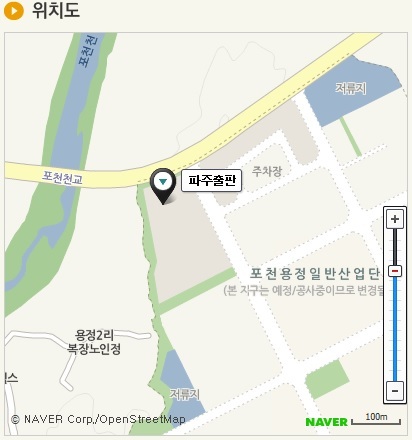Image resolution: width=412 pixels, height=440 pixels.
Task: Open the 파주출판 marker label
Action: (212, 180)
